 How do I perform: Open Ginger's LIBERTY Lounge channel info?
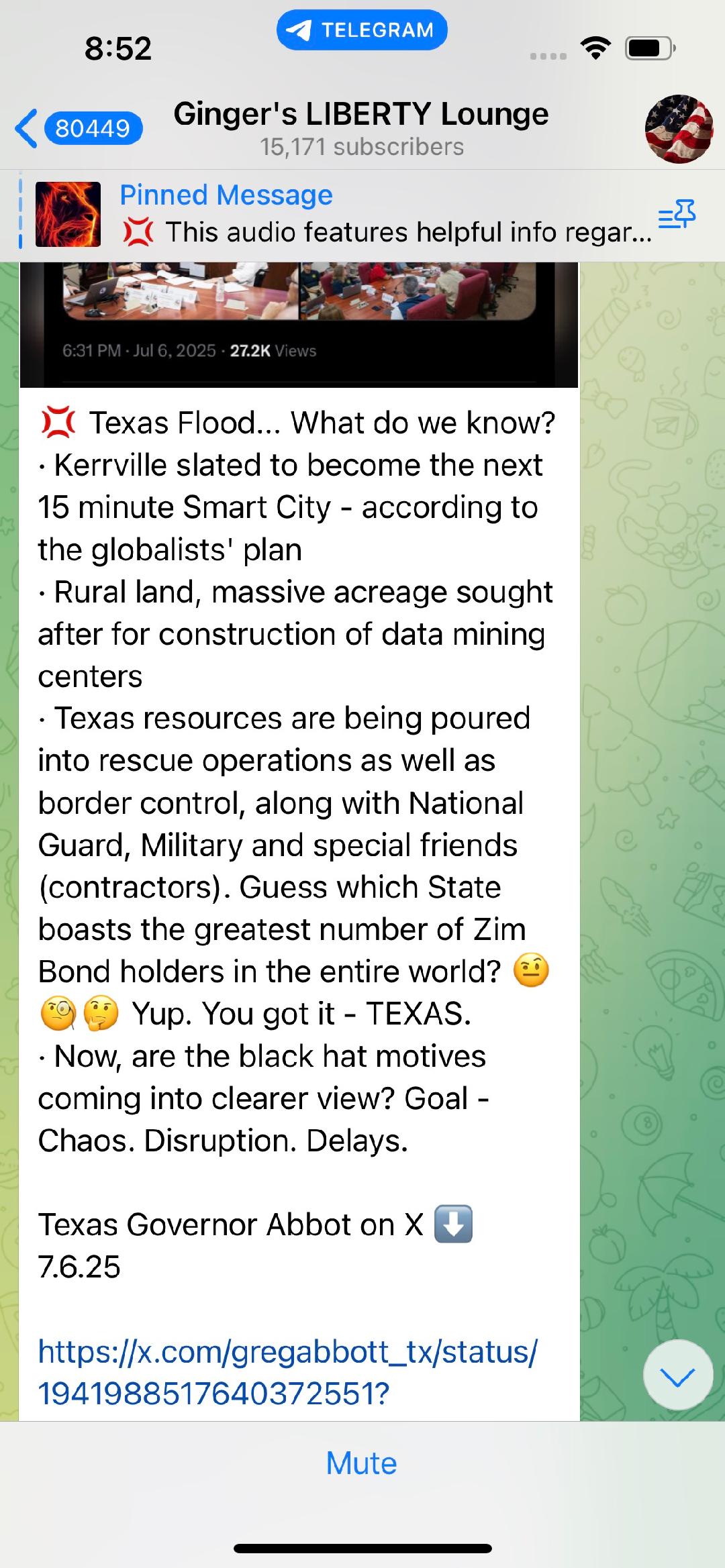[361, 127]
